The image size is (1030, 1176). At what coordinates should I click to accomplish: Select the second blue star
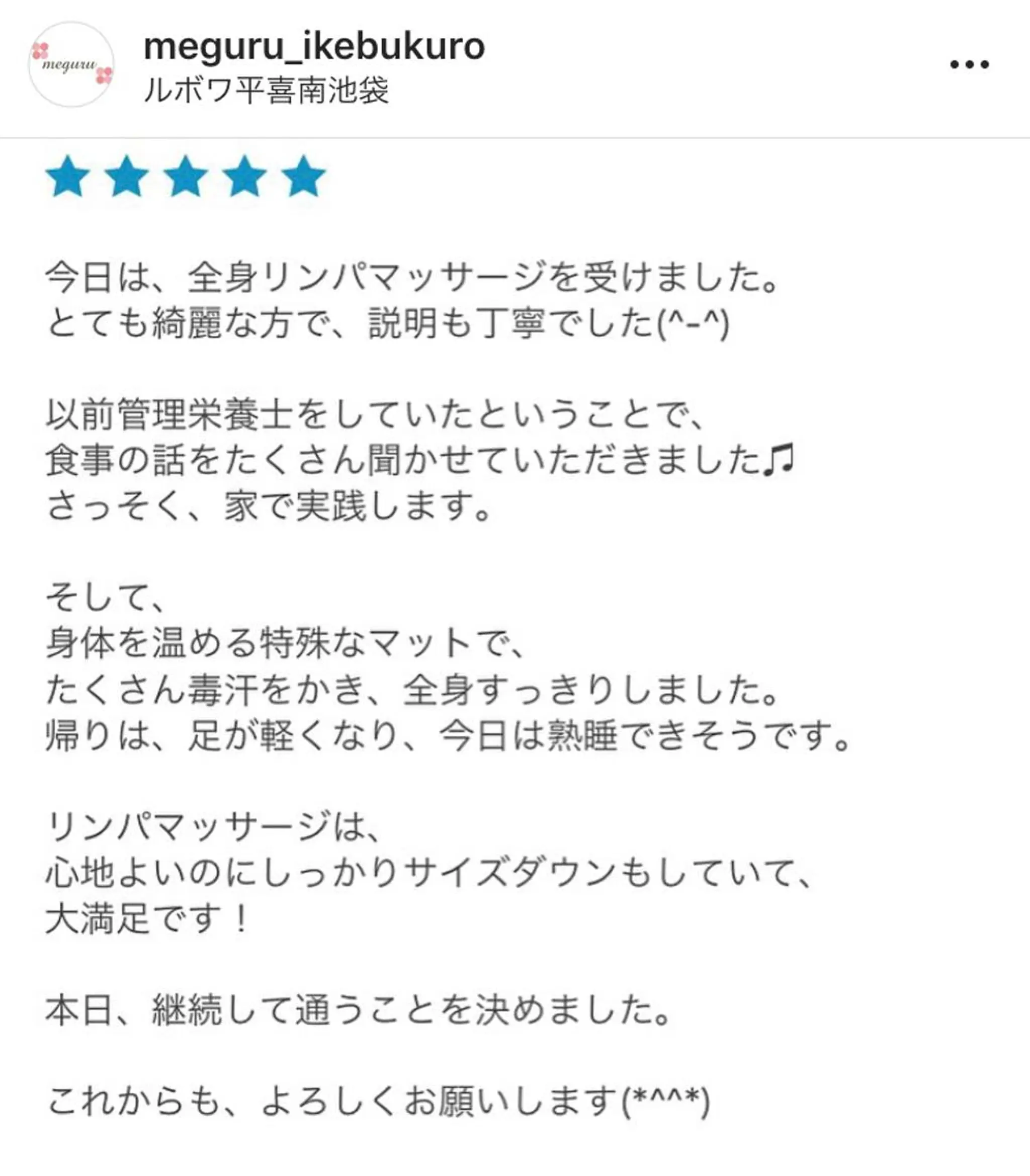pos(125,177)
